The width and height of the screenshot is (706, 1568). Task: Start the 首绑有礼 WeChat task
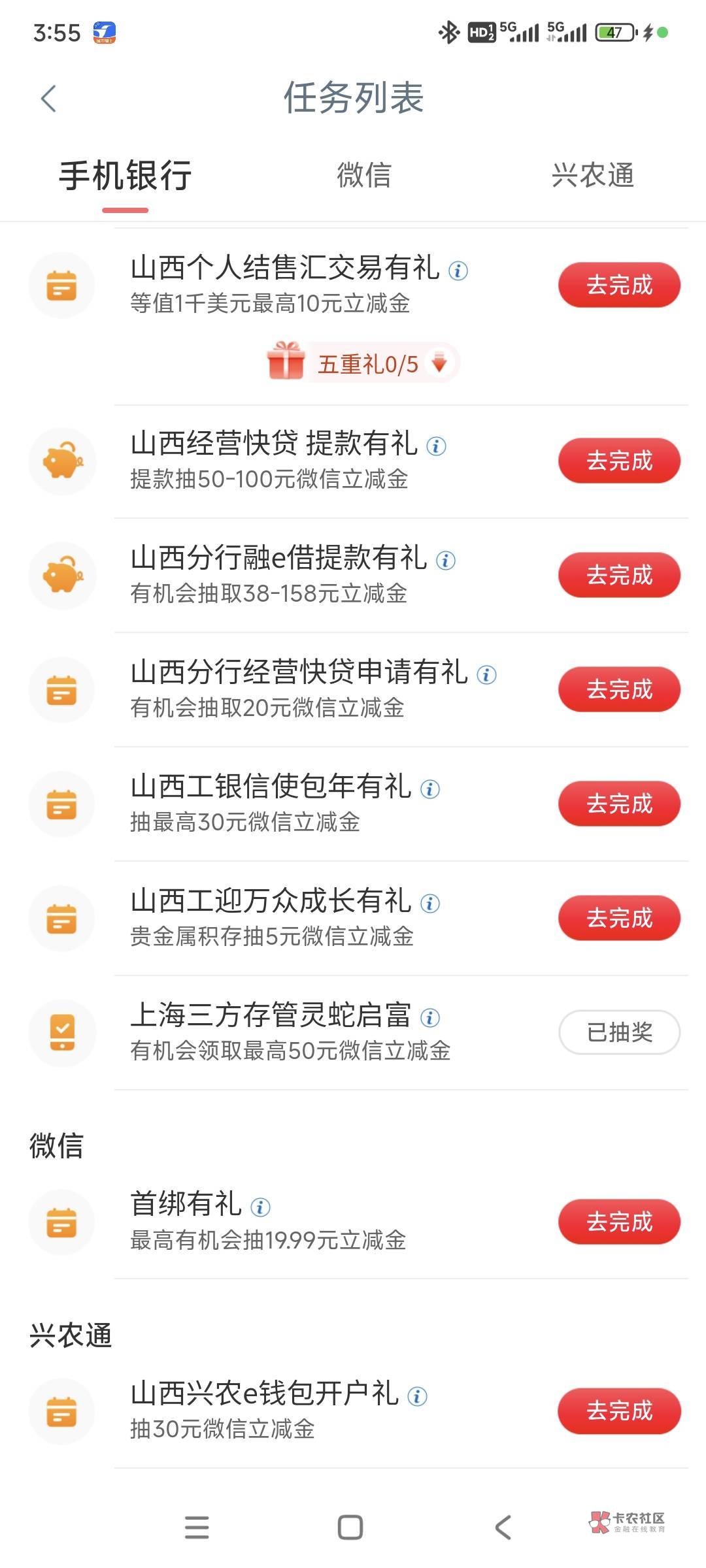point(618,1222)
